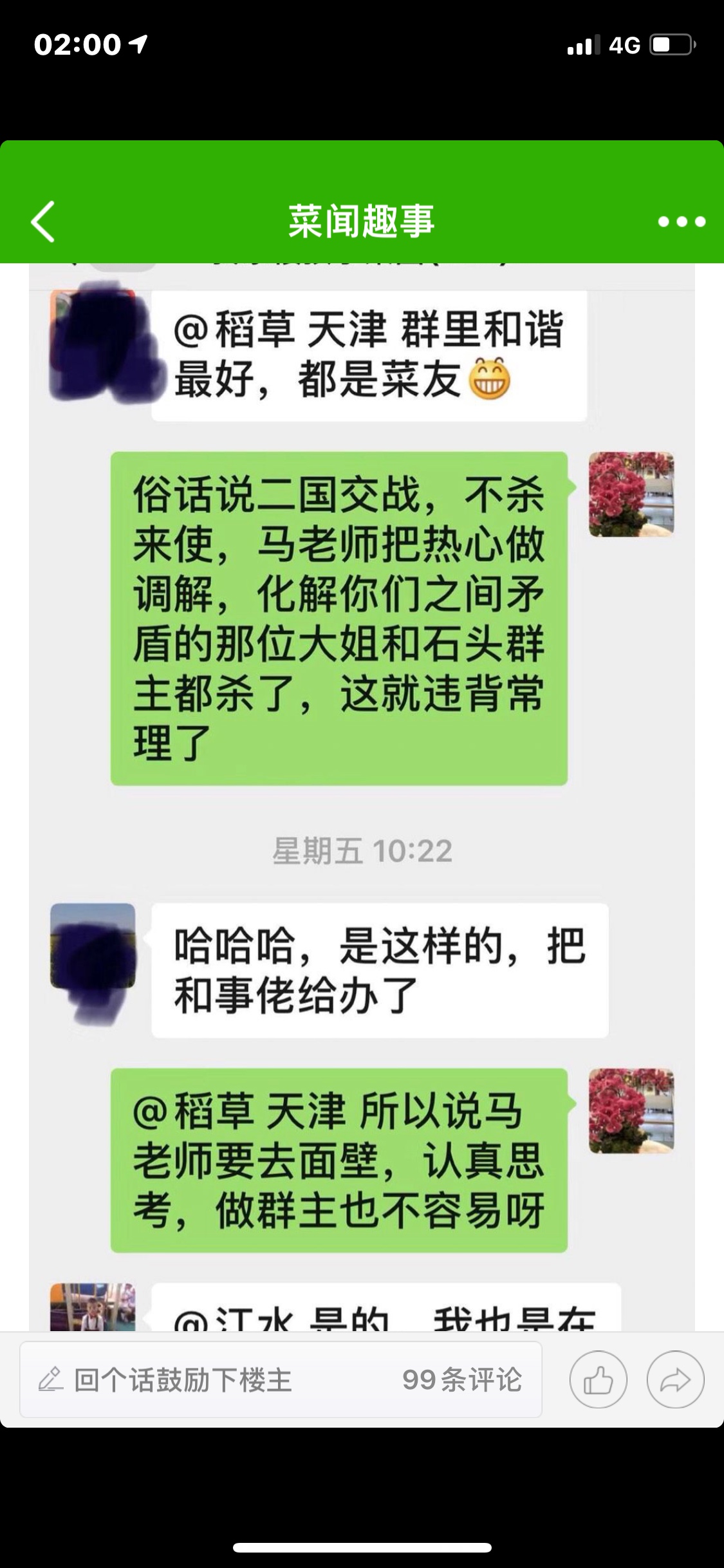Go back using the header arrow

(43, 221)
